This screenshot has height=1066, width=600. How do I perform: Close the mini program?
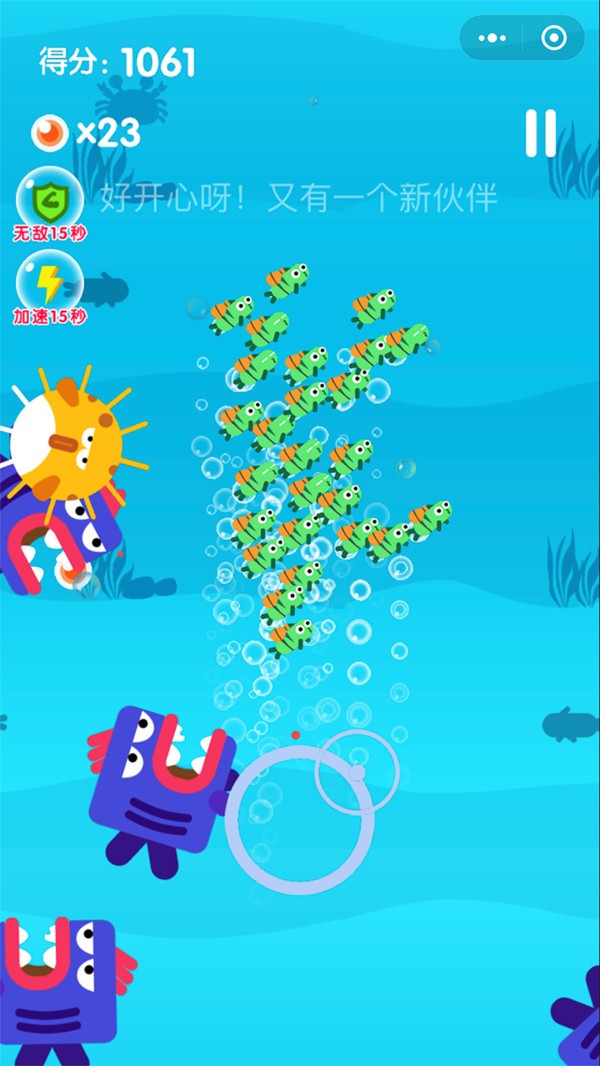pos(553,39)
